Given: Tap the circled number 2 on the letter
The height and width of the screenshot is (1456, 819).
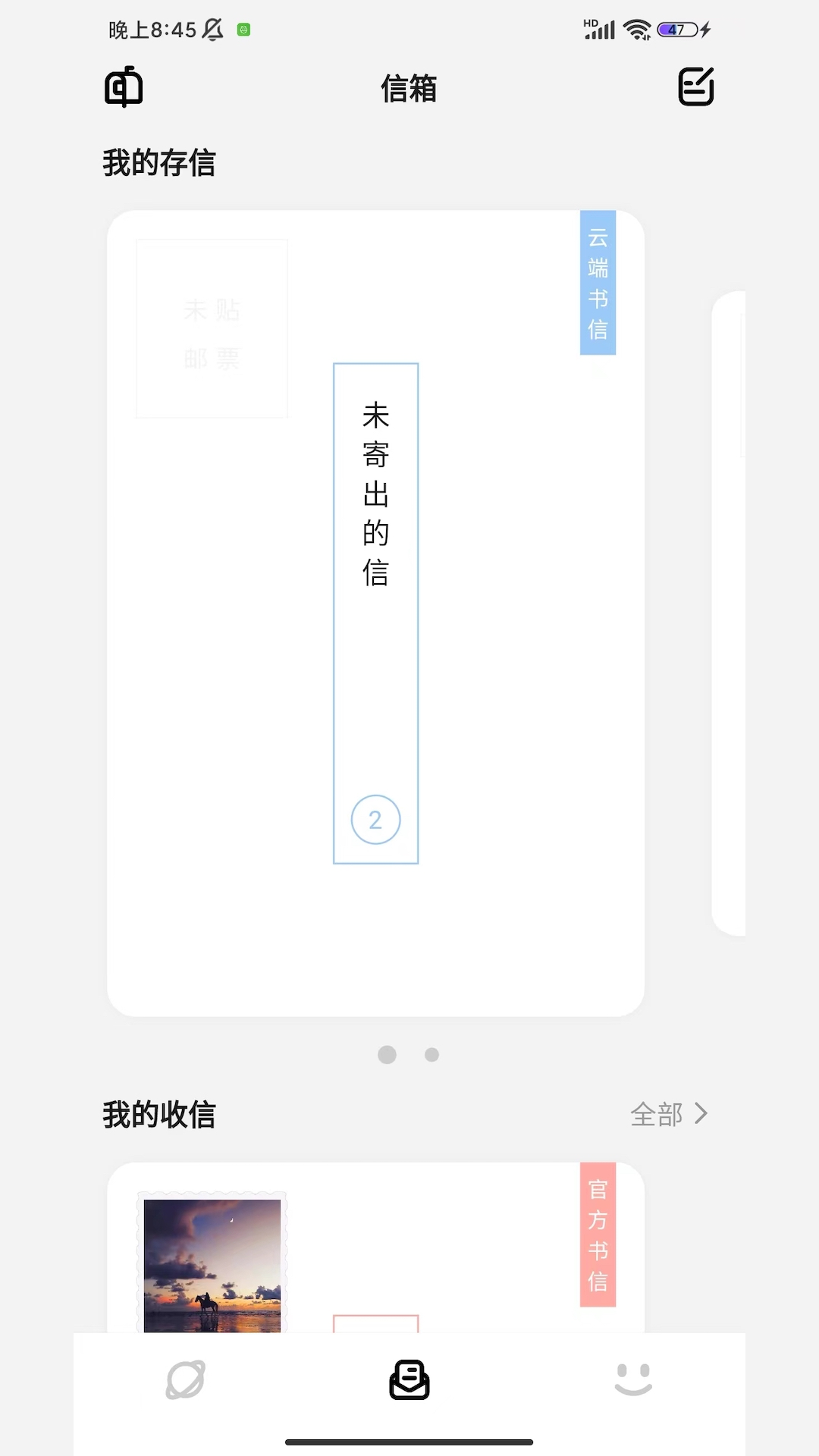Looking at the screenshot, I should pos(375,820).
